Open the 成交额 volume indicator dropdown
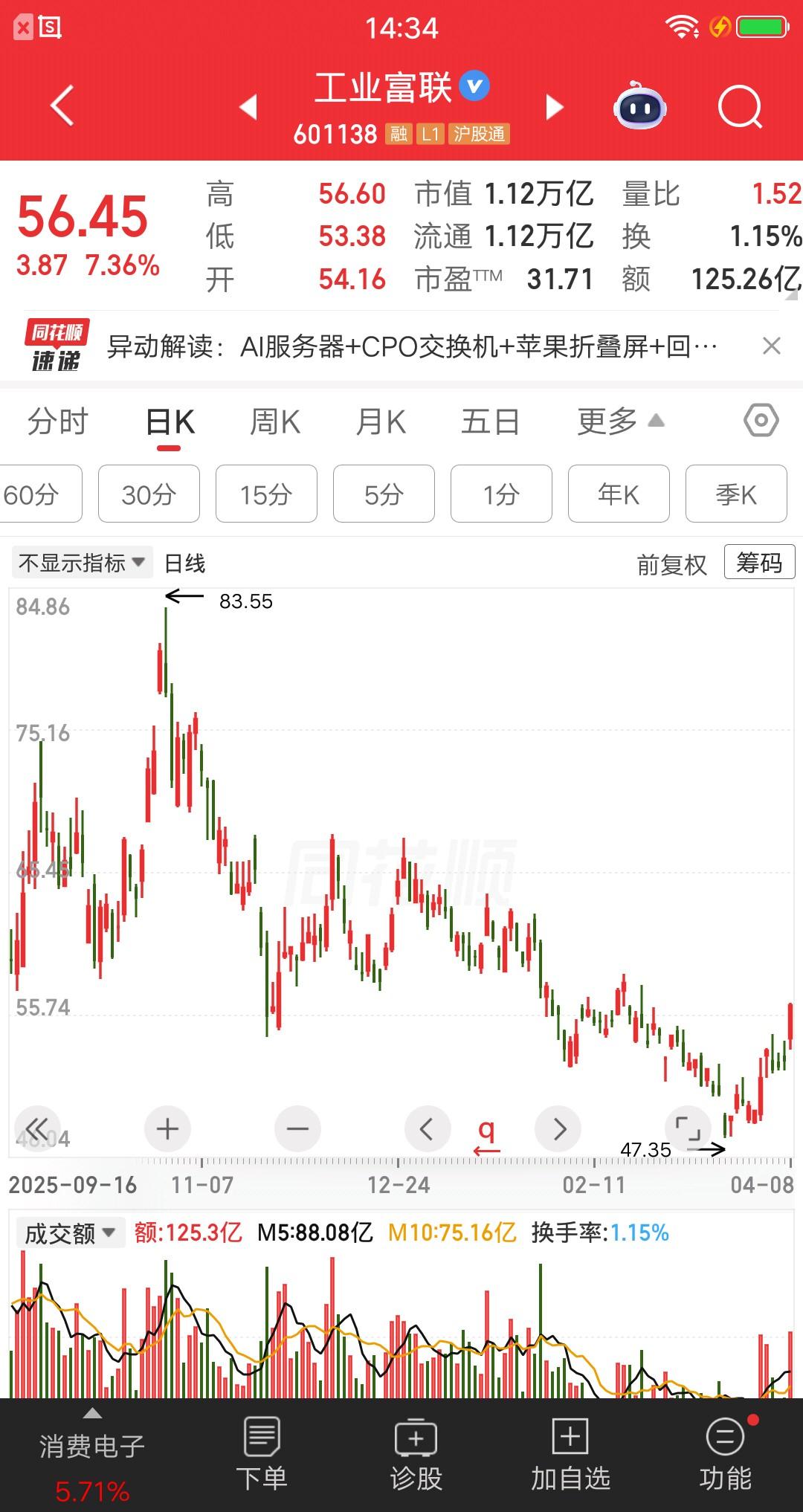This screenshot has height=1512, width=803. pos(69,1232)
